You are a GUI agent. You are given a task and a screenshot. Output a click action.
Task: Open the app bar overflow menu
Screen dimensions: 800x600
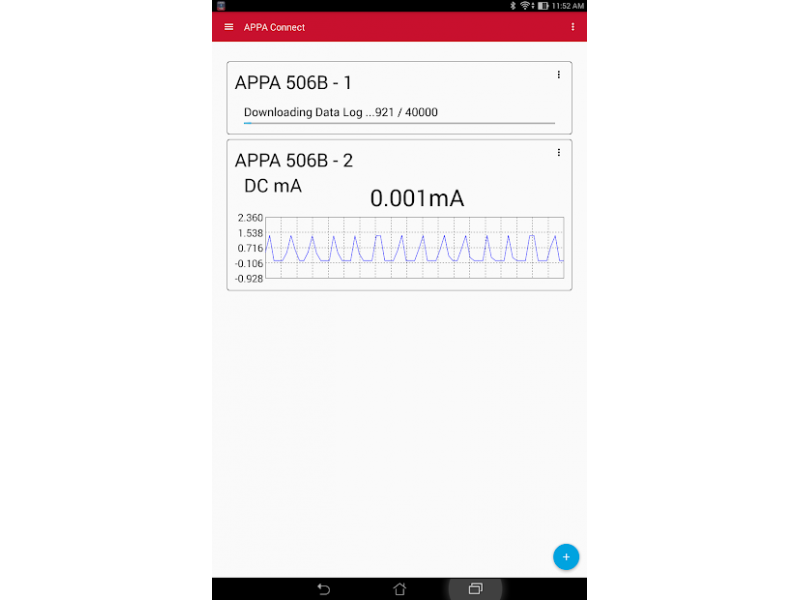click(x=572, y=27)
